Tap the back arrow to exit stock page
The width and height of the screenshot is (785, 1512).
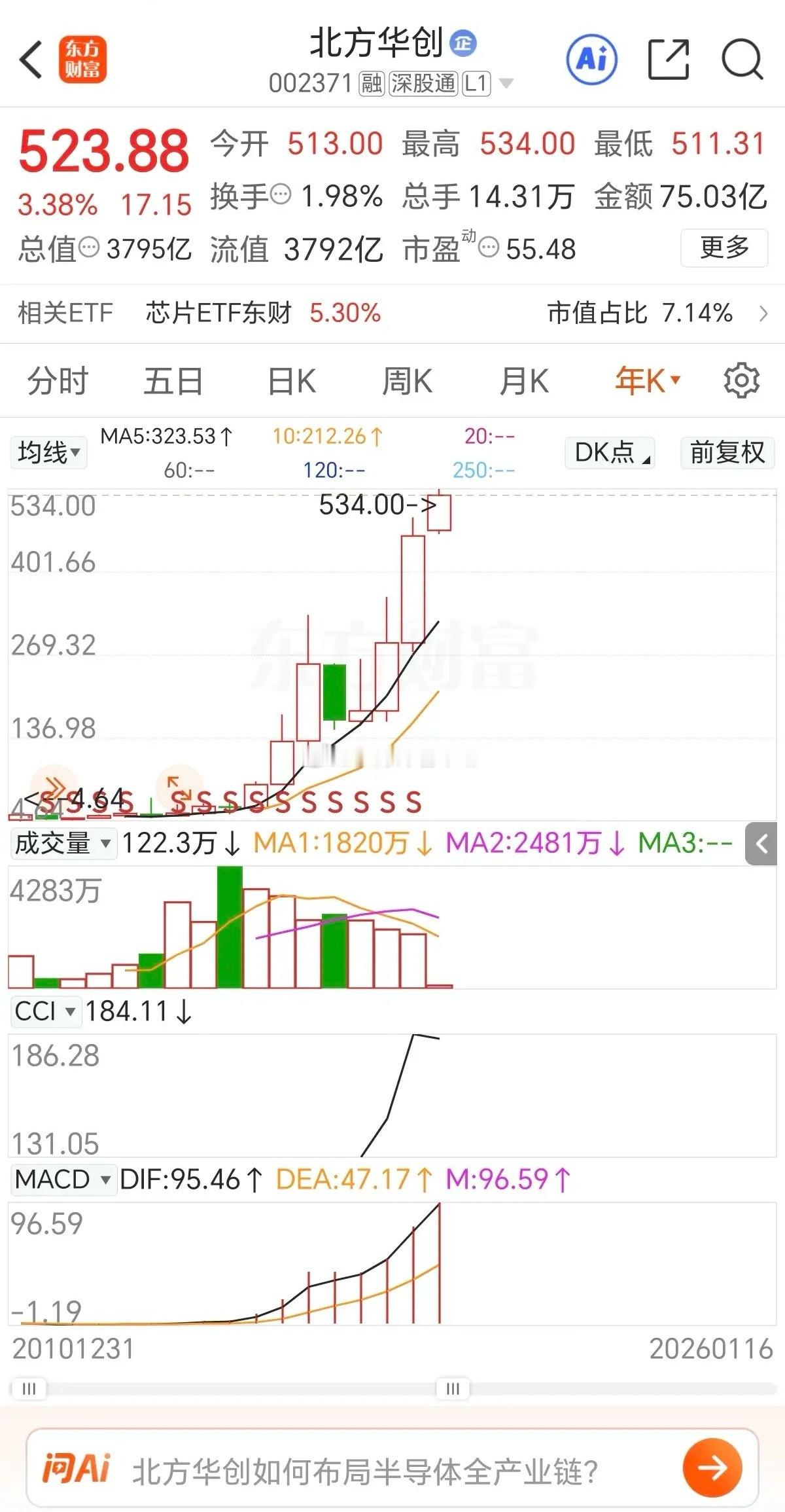point(32,59)
